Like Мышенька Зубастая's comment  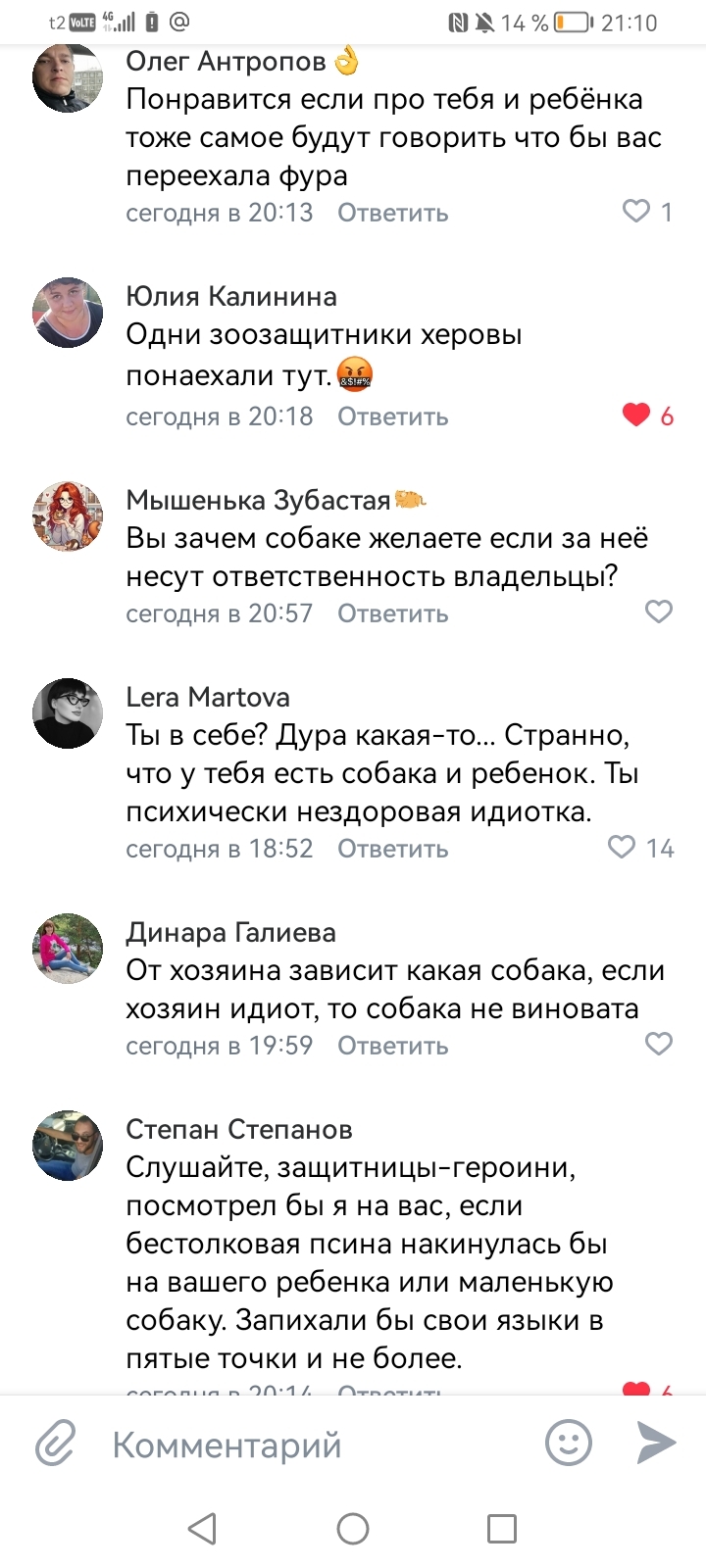(x=658, y=612)
